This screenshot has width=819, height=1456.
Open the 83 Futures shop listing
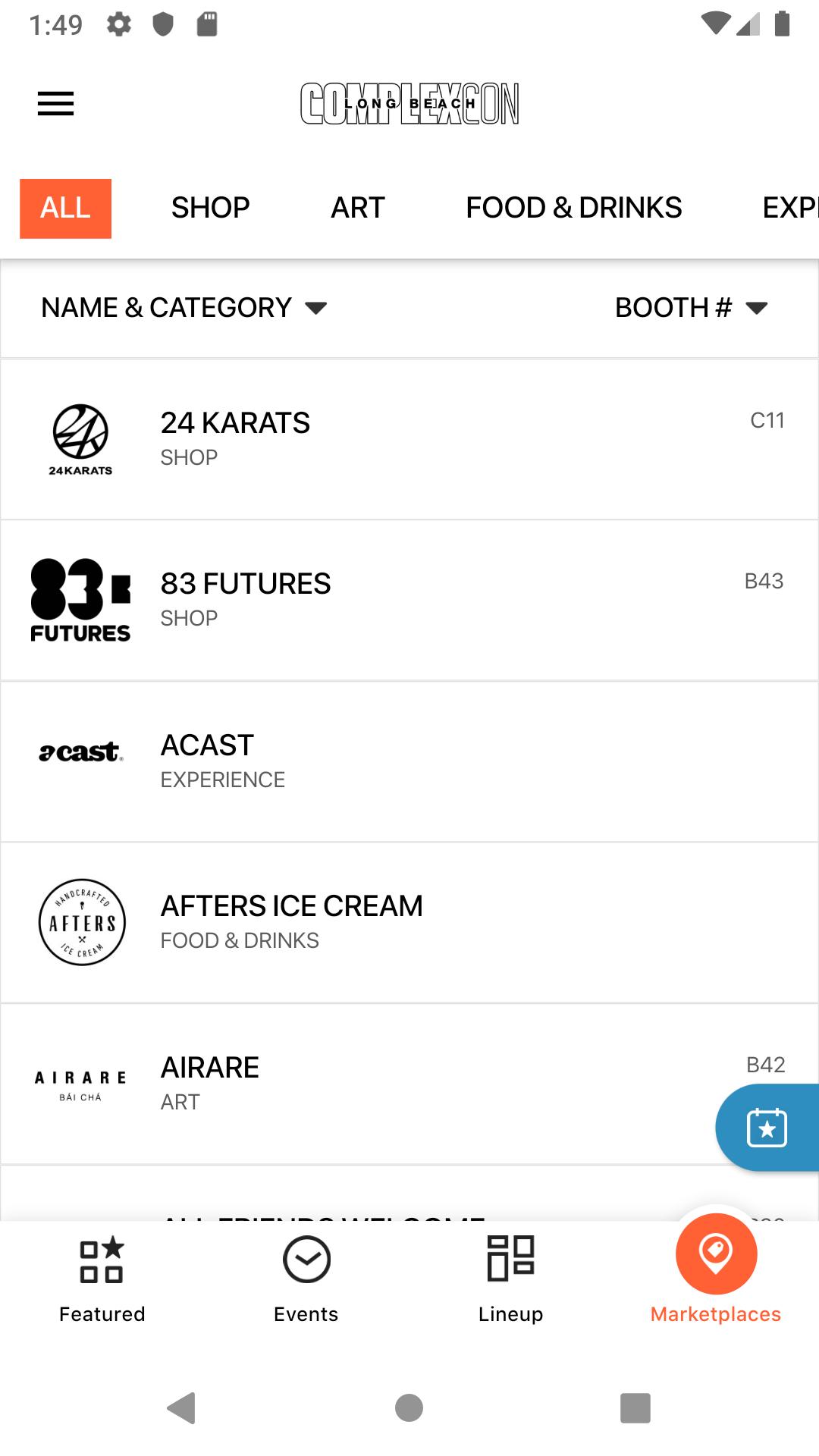click(409, 601)
